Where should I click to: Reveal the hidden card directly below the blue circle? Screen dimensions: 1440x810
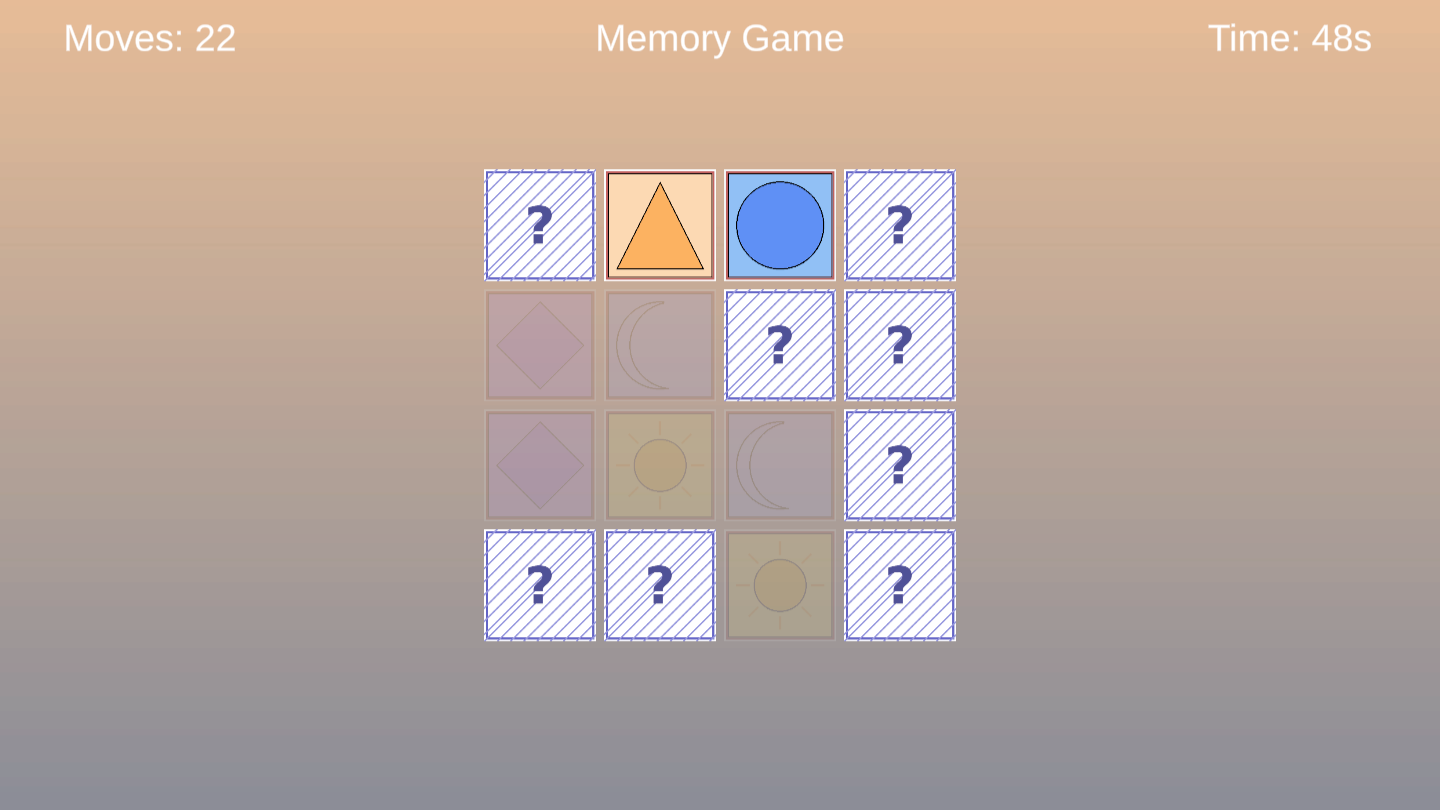(x=780, y=345)
